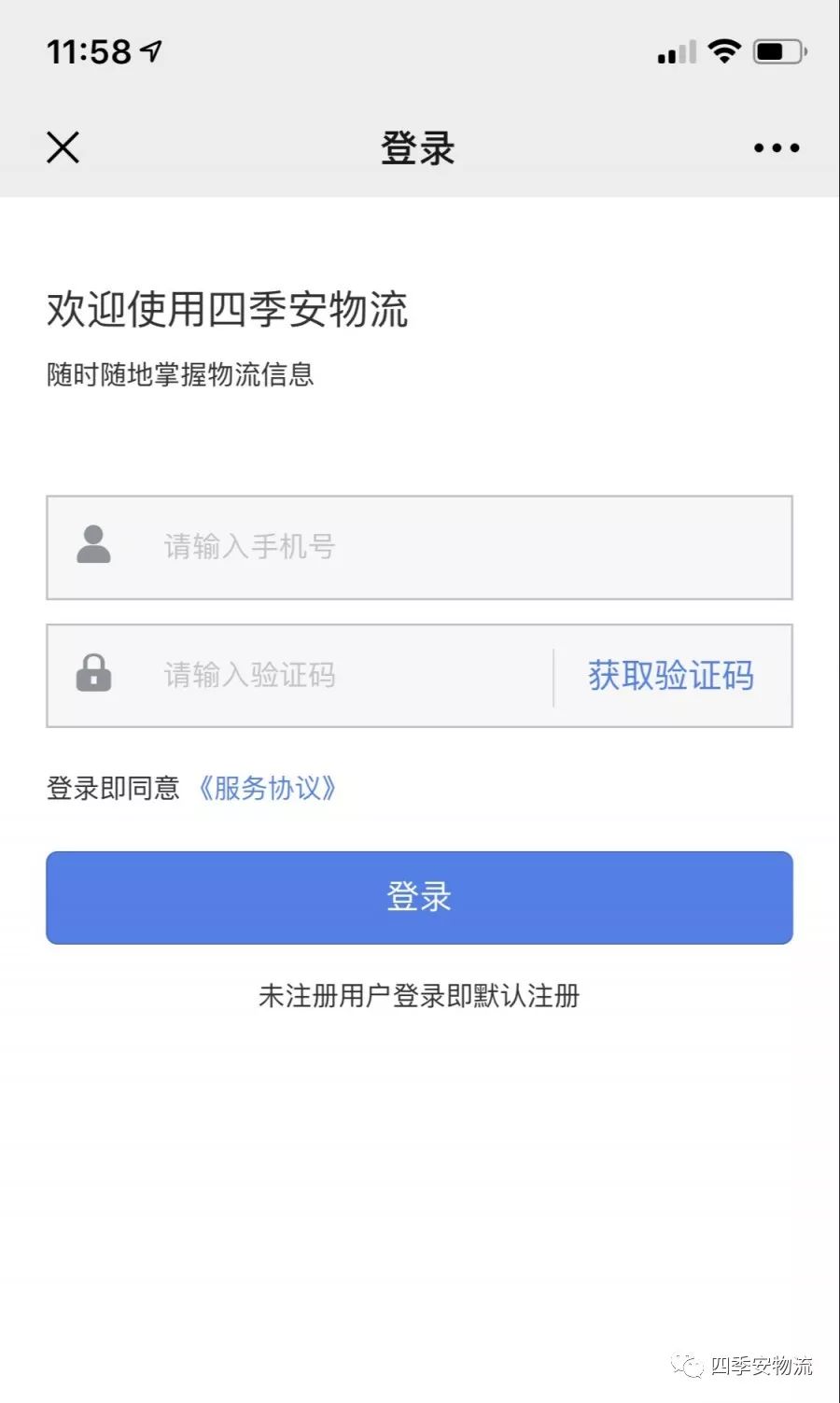Tap the verification code input field

coord(301,675)
